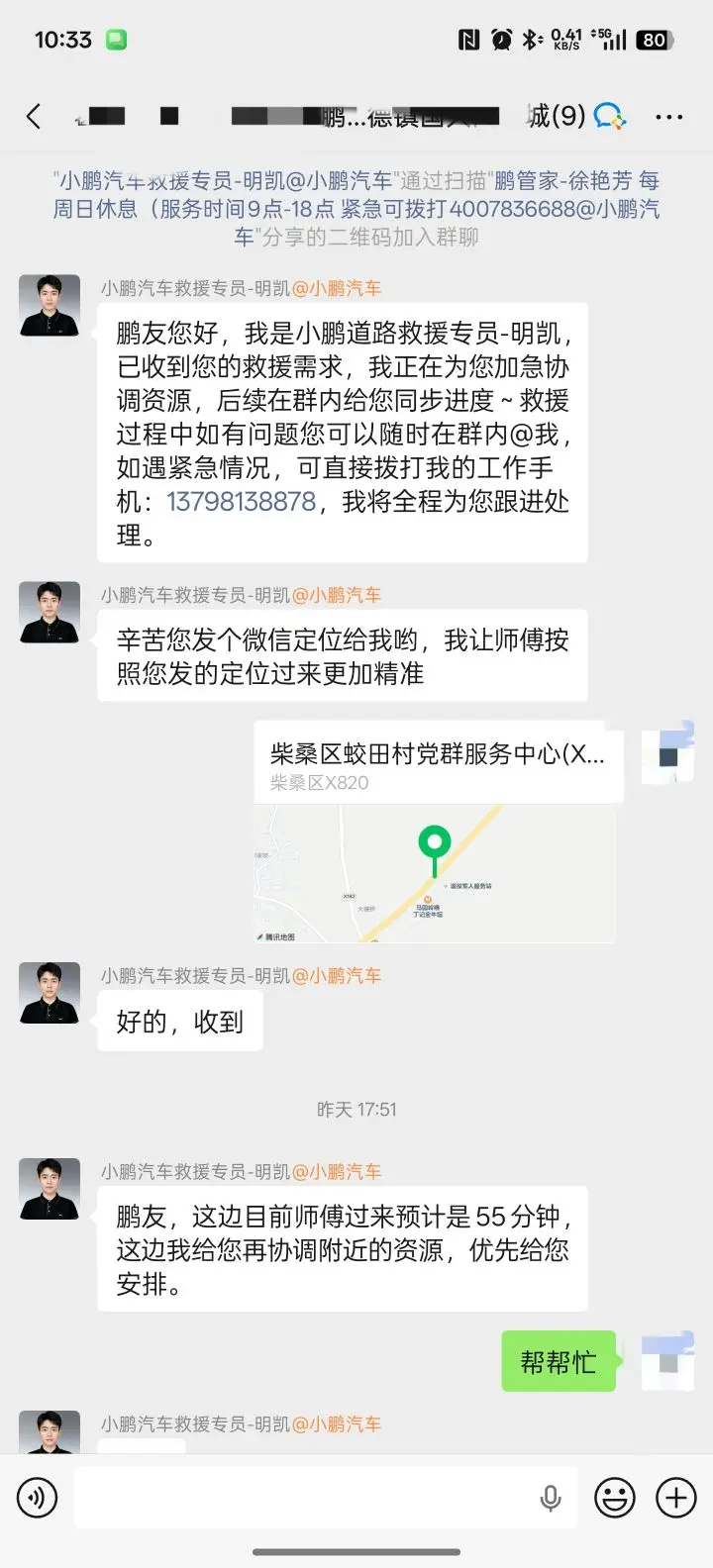The height and width of the screenshot is (1568, 713).
Task: Go back from the group chat
Action: (34, 117)
